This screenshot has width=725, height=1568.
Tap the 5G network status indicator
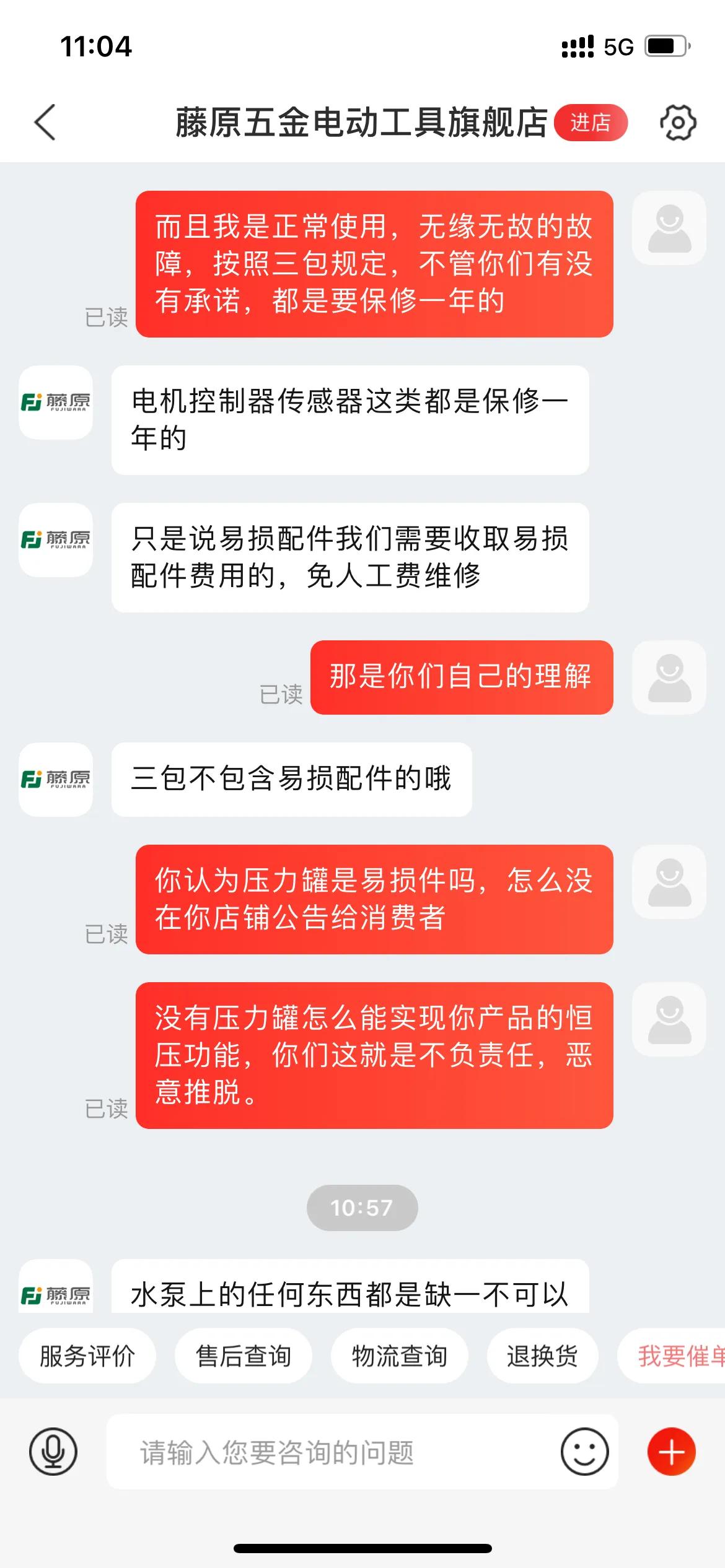click(617, 47)
